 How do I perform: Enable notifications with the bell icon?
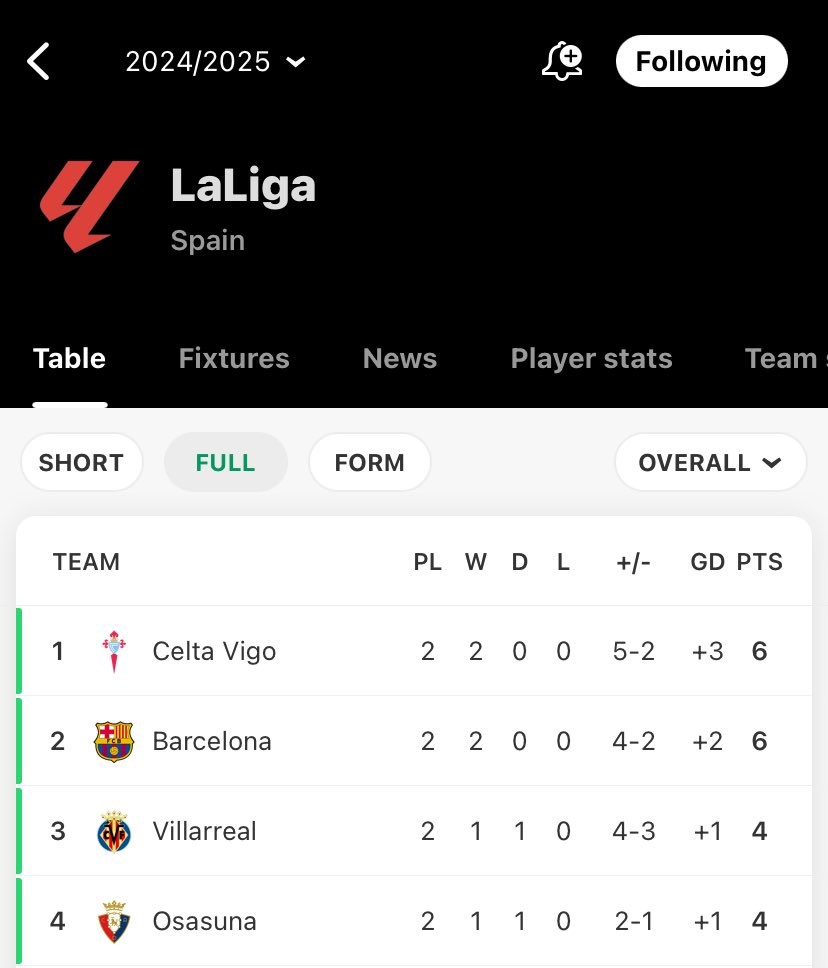point(562,62)
